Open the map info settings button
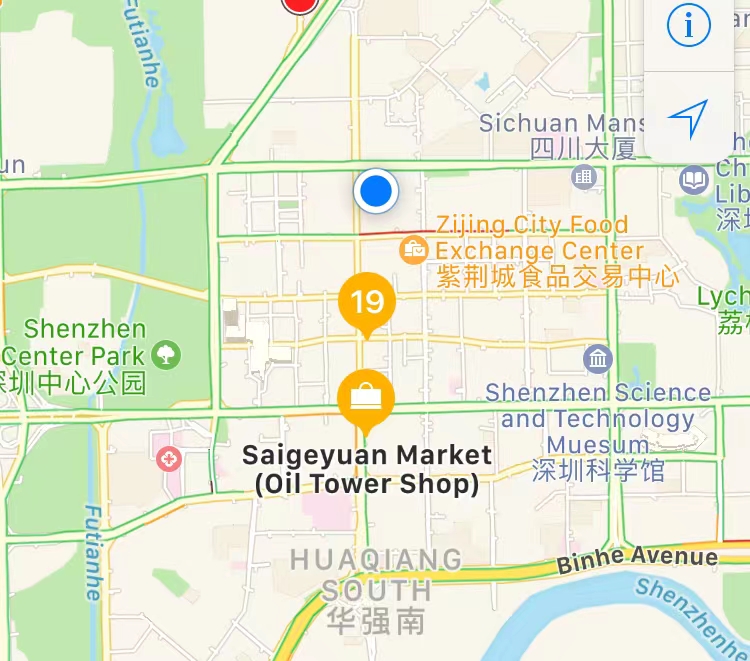750x661 pixels. [x=688, y=26]
